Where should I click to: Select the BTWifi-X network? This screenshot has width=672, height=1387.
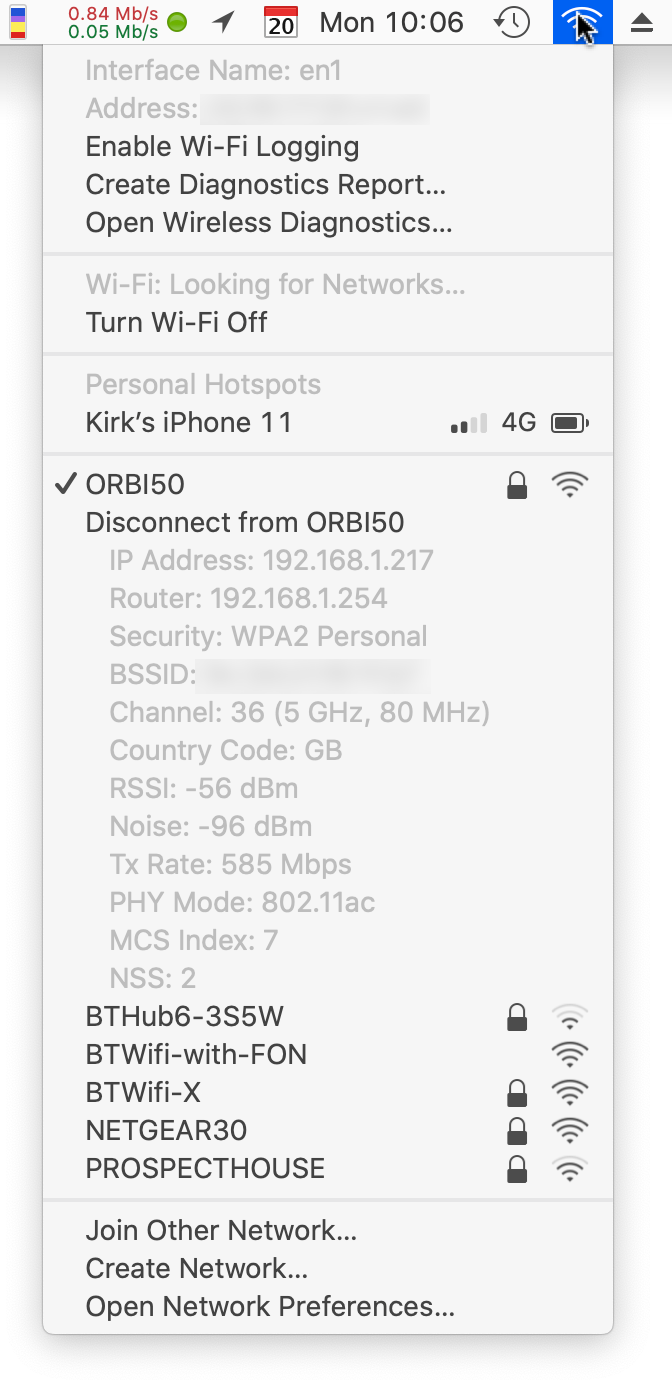click(x=328, y=1093)
